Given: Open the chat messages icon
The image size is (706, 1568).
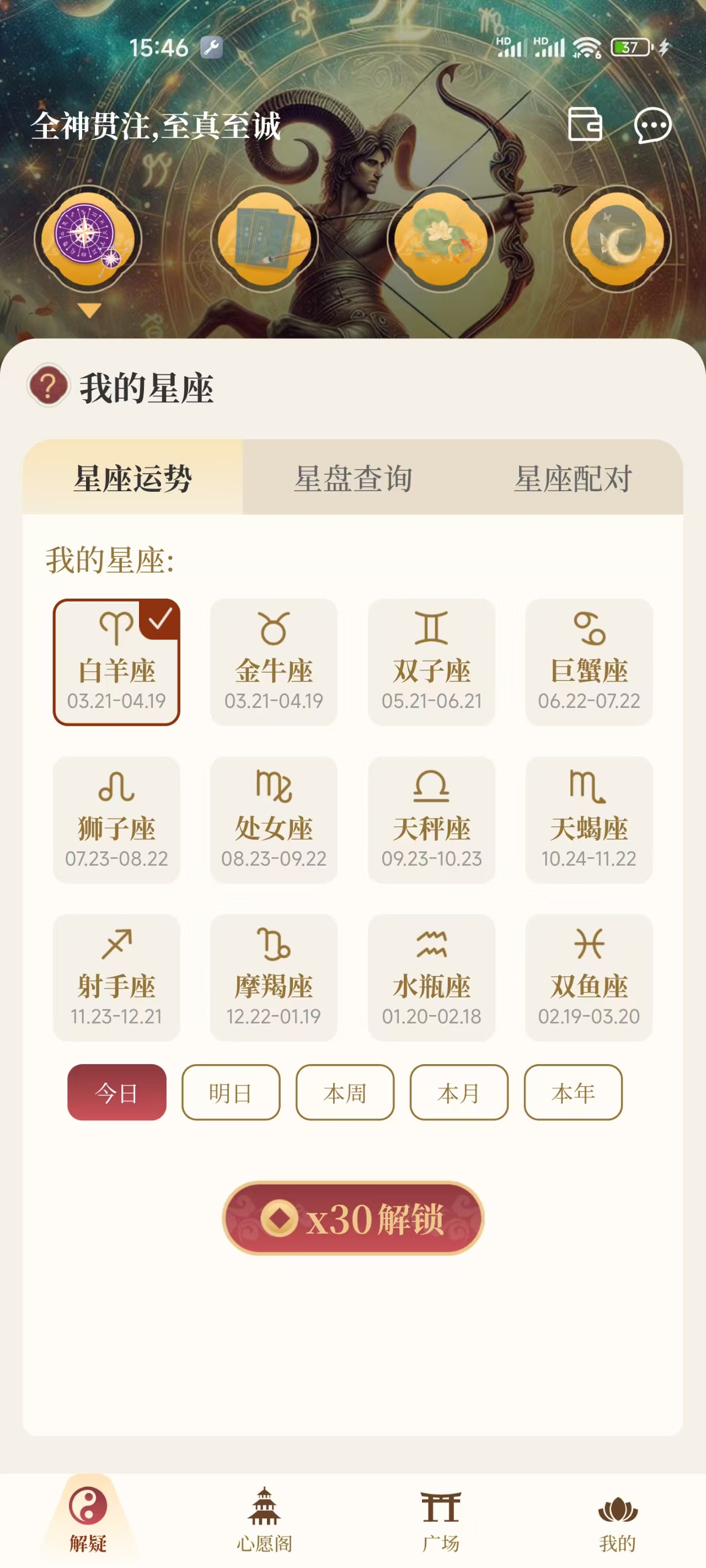Looking at the screenshot, I should [652, 125].
